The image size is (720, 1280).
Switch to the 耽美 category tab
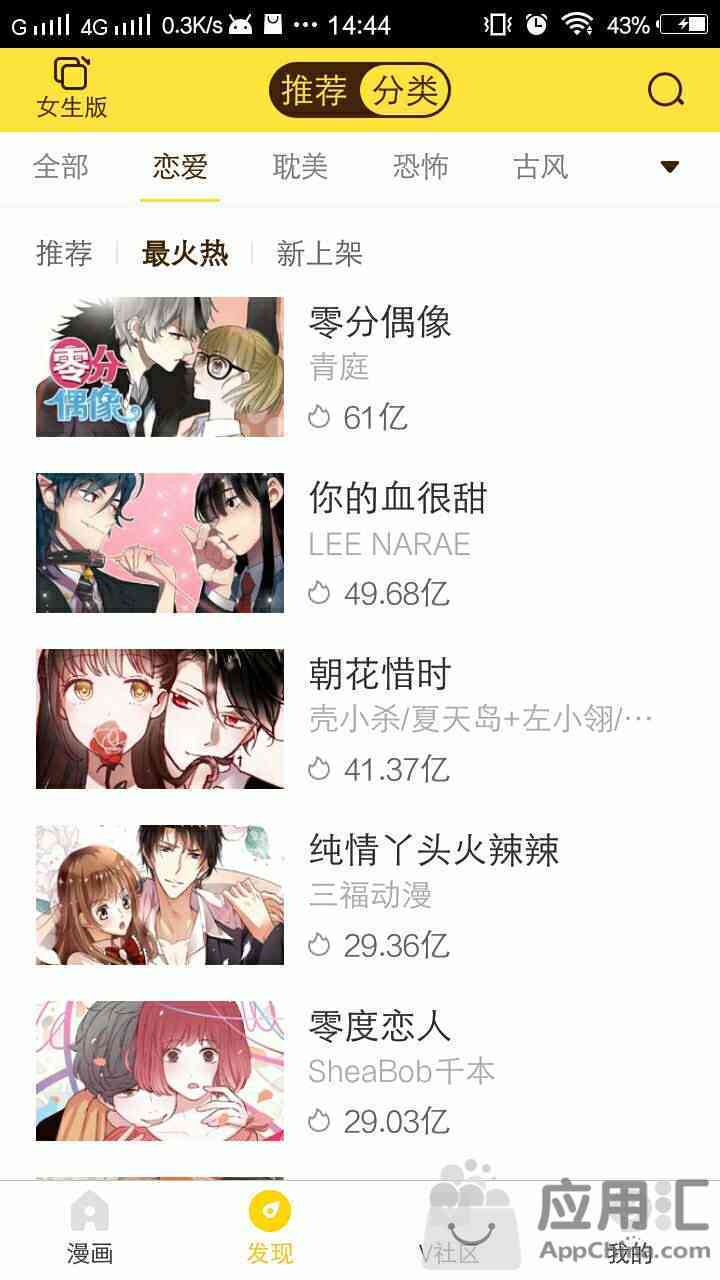(301, 166)
